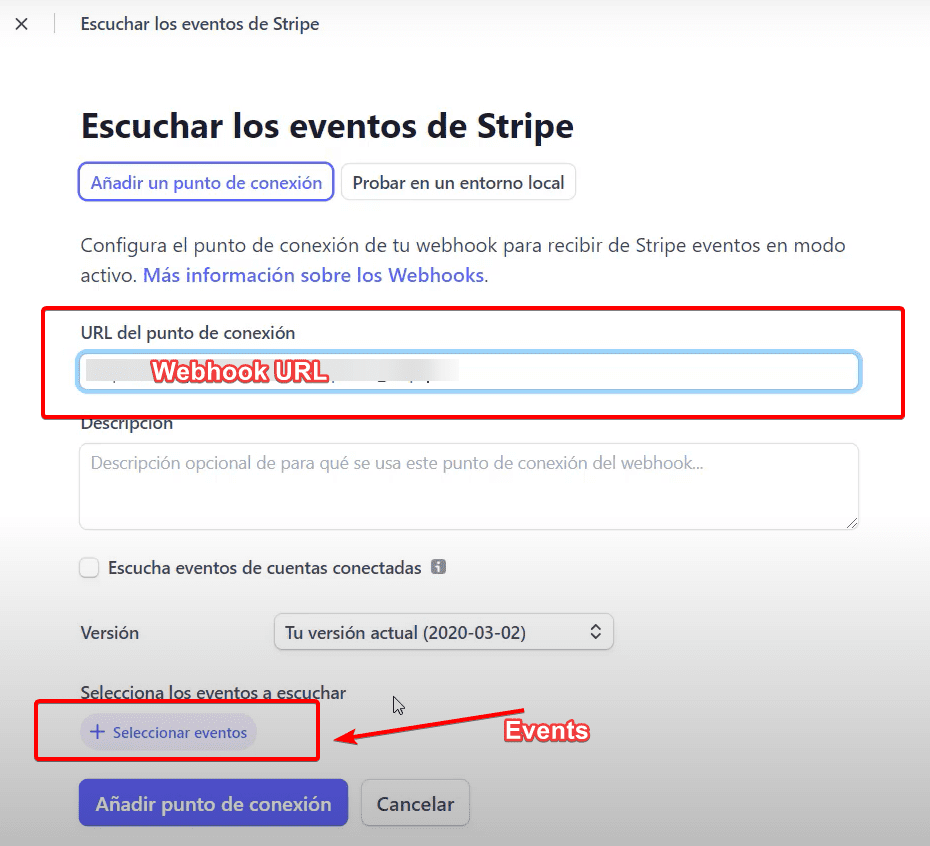The image size is (930, 846).
Task: Switch to Probar en un entorno local
Action: click(458, 183)
